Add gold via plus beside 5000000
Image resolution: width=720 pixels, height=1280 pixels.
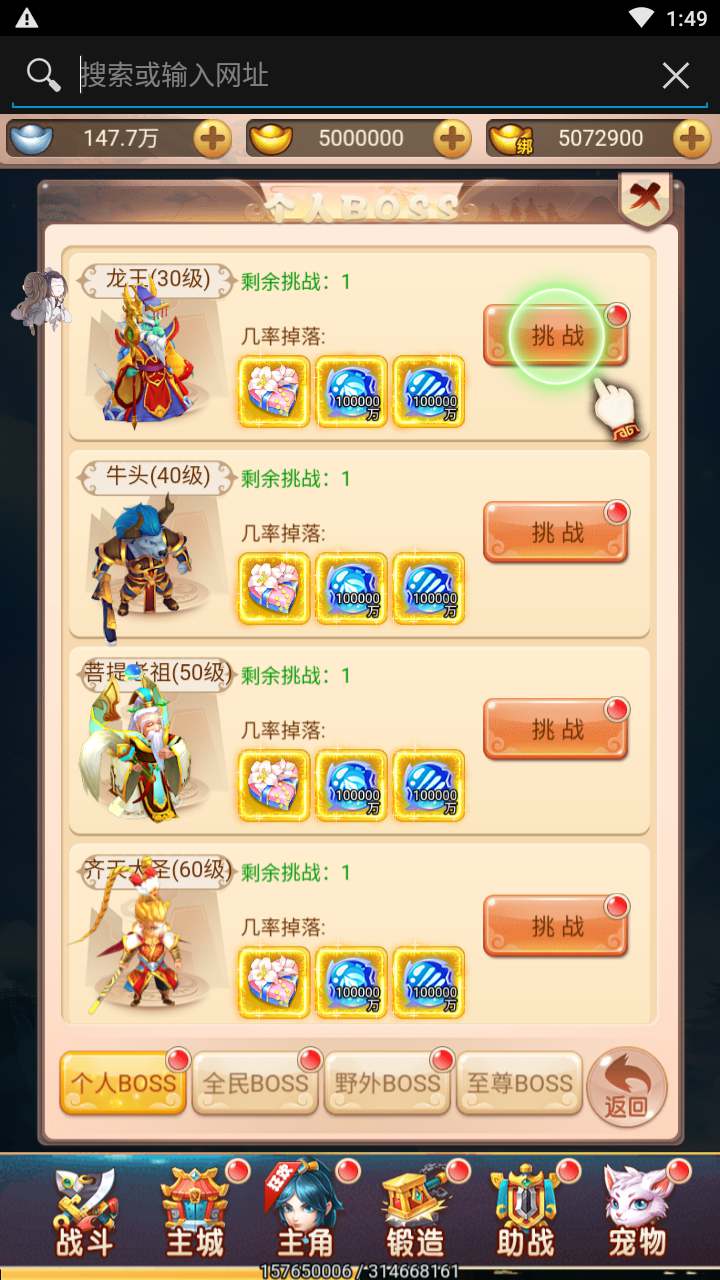452,139
